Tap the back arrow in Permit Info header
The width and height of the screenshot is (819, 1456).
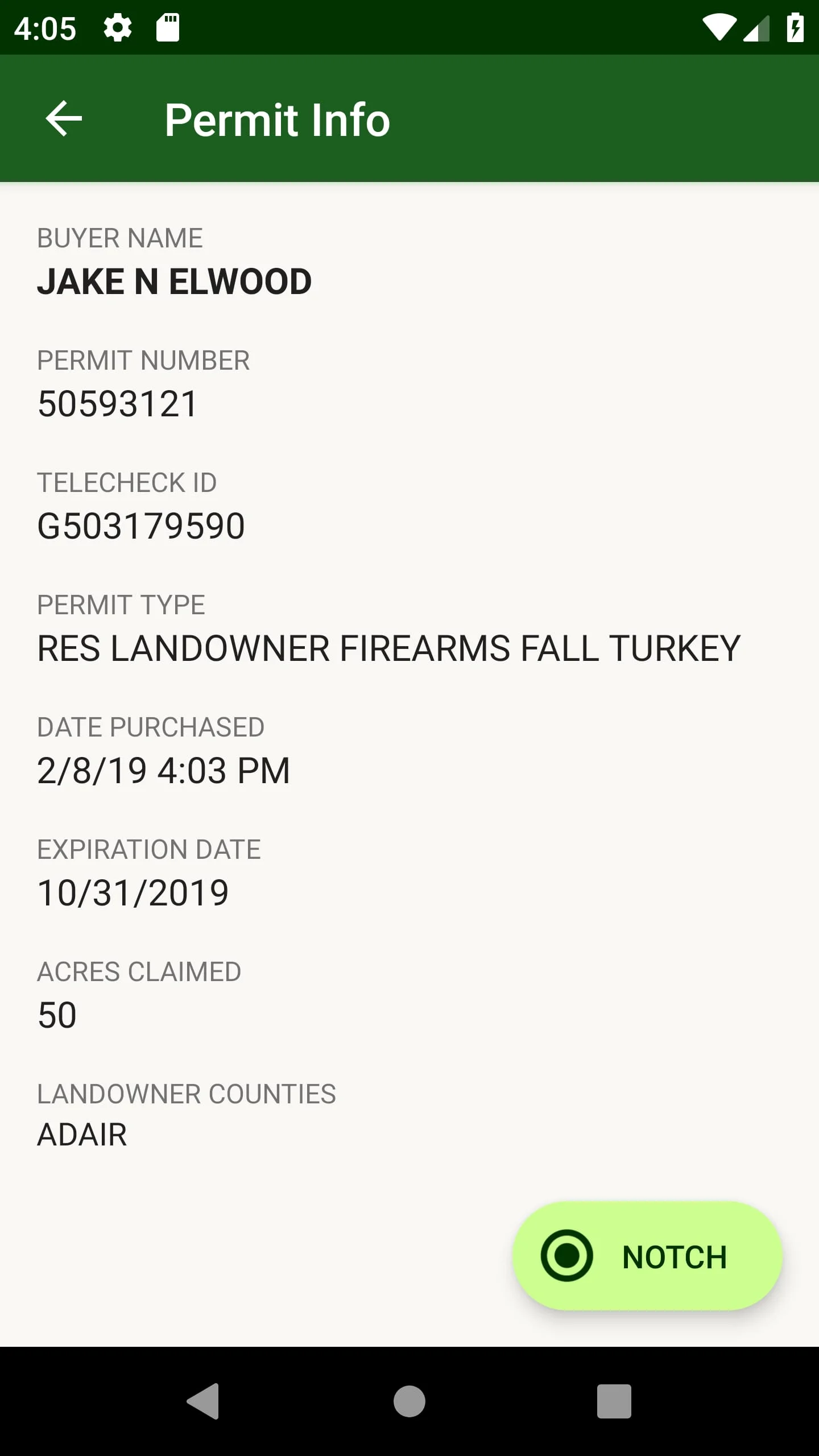click(x=64, y=119)
